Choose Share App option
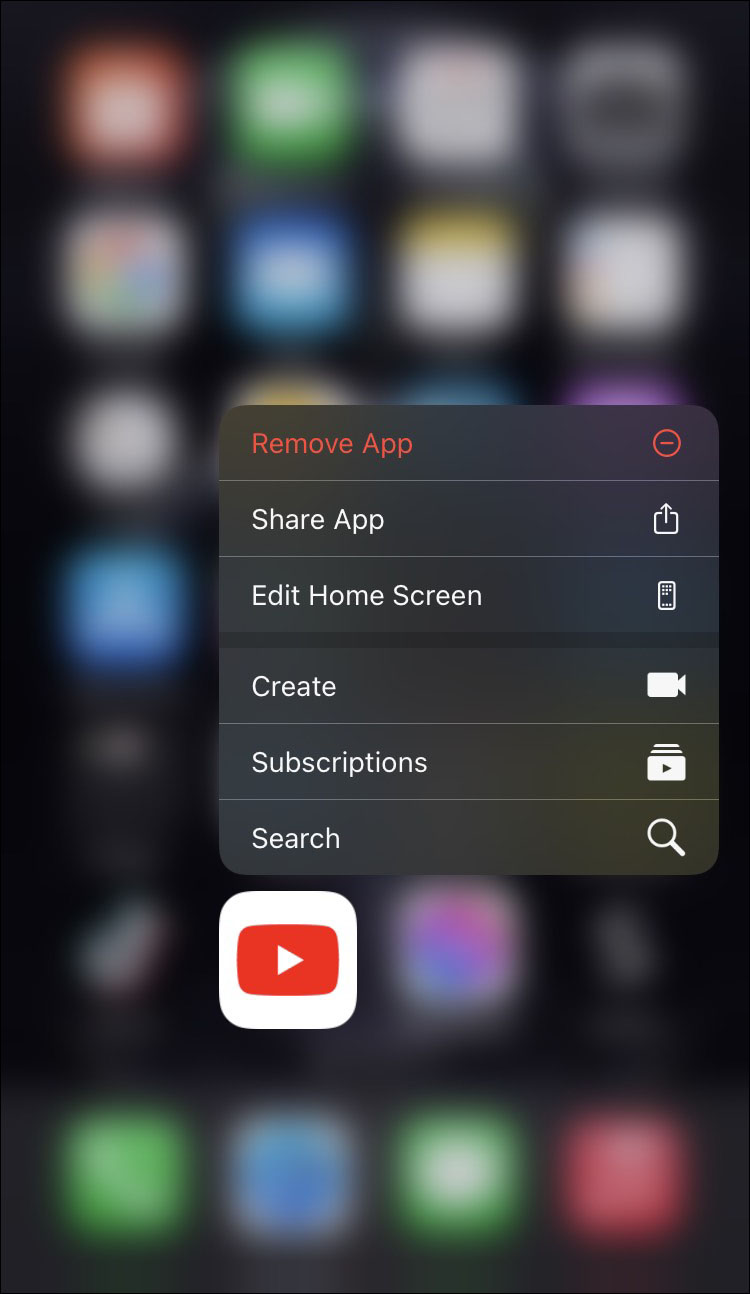This screenshot has height=1294, width=750. coord(468,519)
